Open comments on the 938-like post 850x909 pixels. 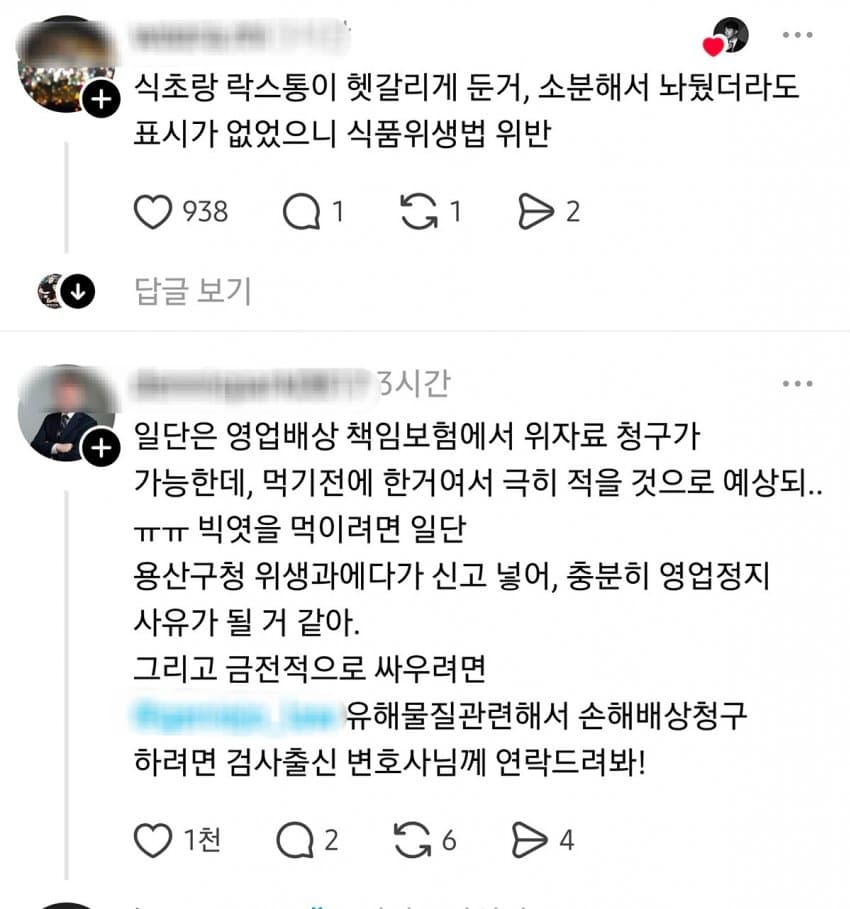301,211
